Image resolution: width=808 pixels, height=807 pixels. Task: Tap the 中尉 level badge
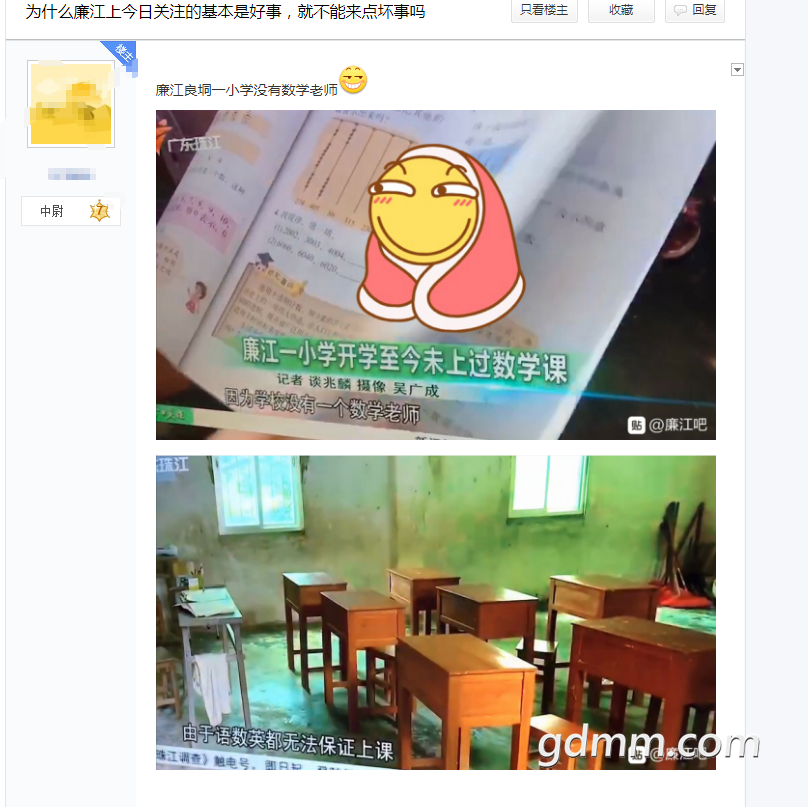click(71, 211)
